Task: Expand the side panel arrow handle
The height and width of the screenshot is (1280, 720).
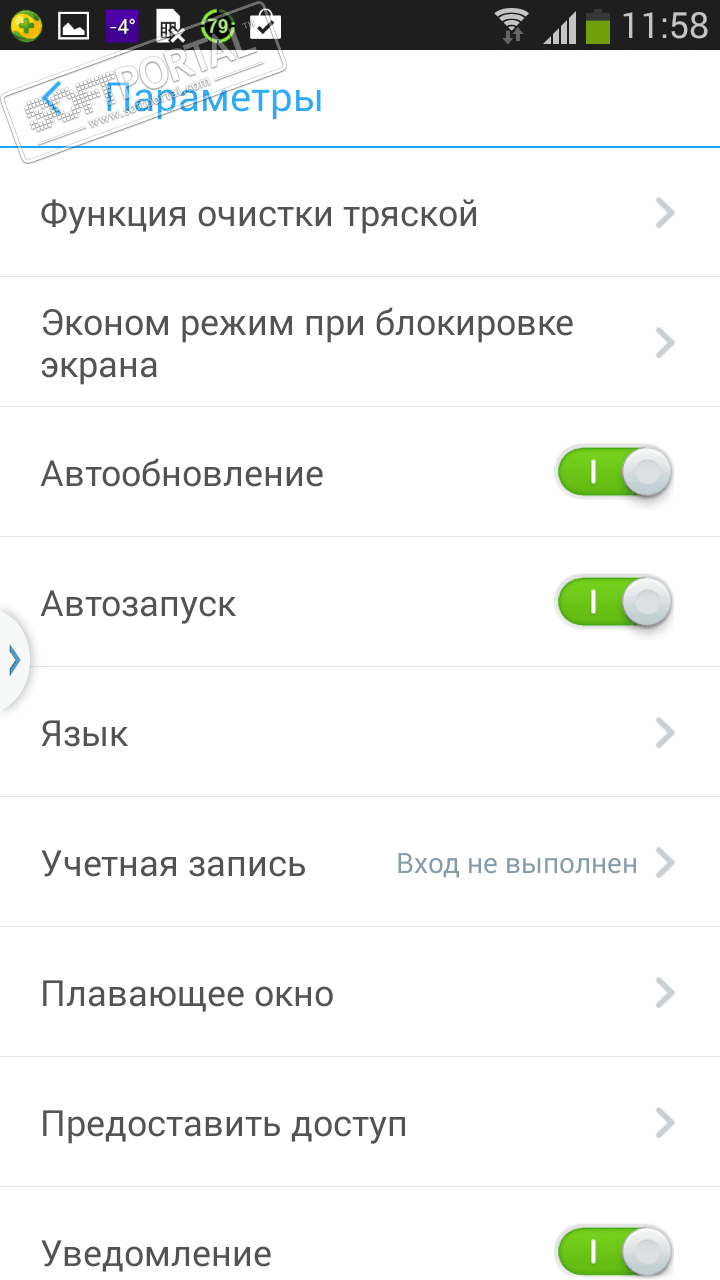Action: pyautogui.click(x=13, y=660)
